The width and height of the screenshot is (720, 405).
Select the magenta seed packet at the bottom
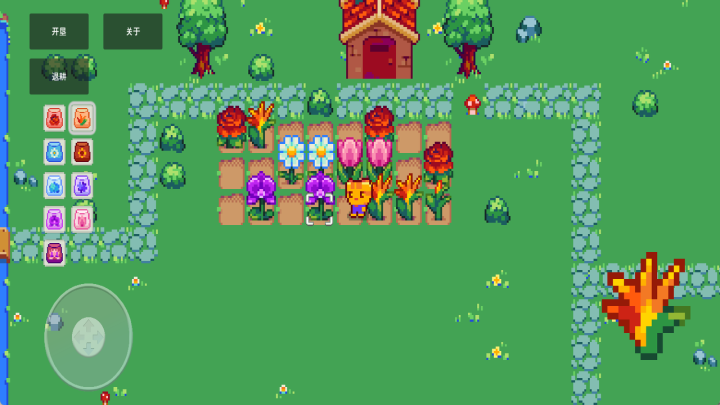click(x=54, y=252)
